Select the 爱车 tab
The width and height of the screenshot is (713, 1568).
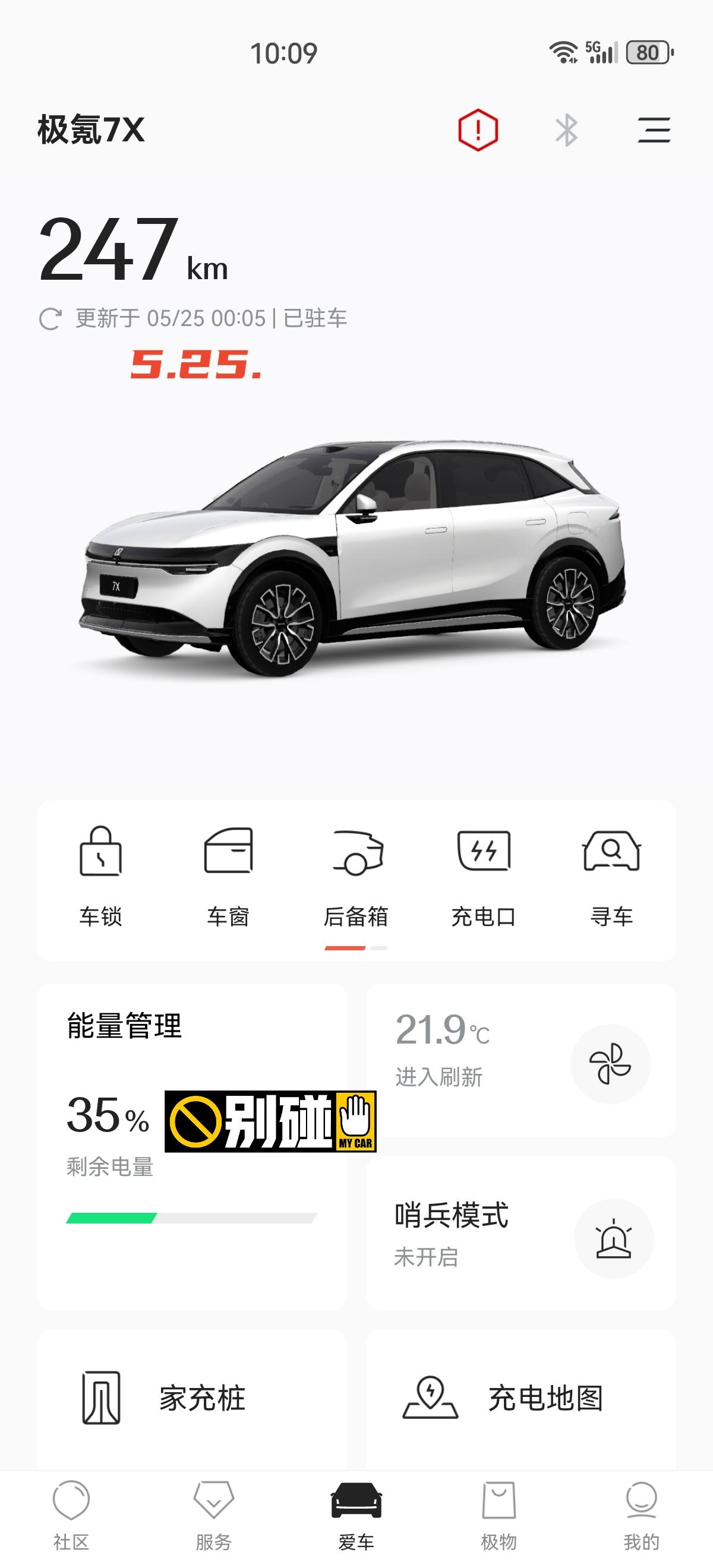[x=356, y=1515]
